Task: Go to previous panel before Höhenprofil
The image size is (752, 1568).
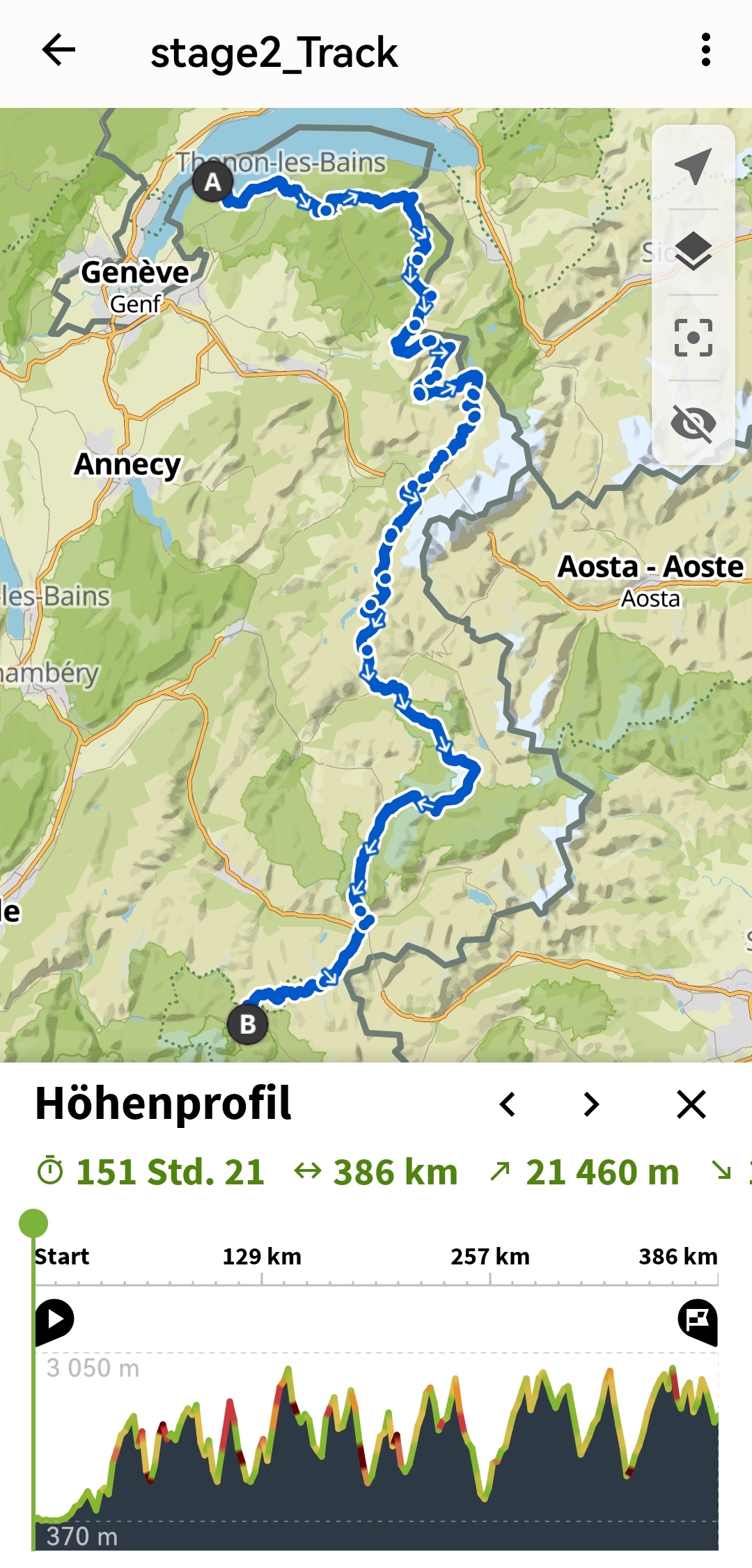Action: pos(508,1104)
